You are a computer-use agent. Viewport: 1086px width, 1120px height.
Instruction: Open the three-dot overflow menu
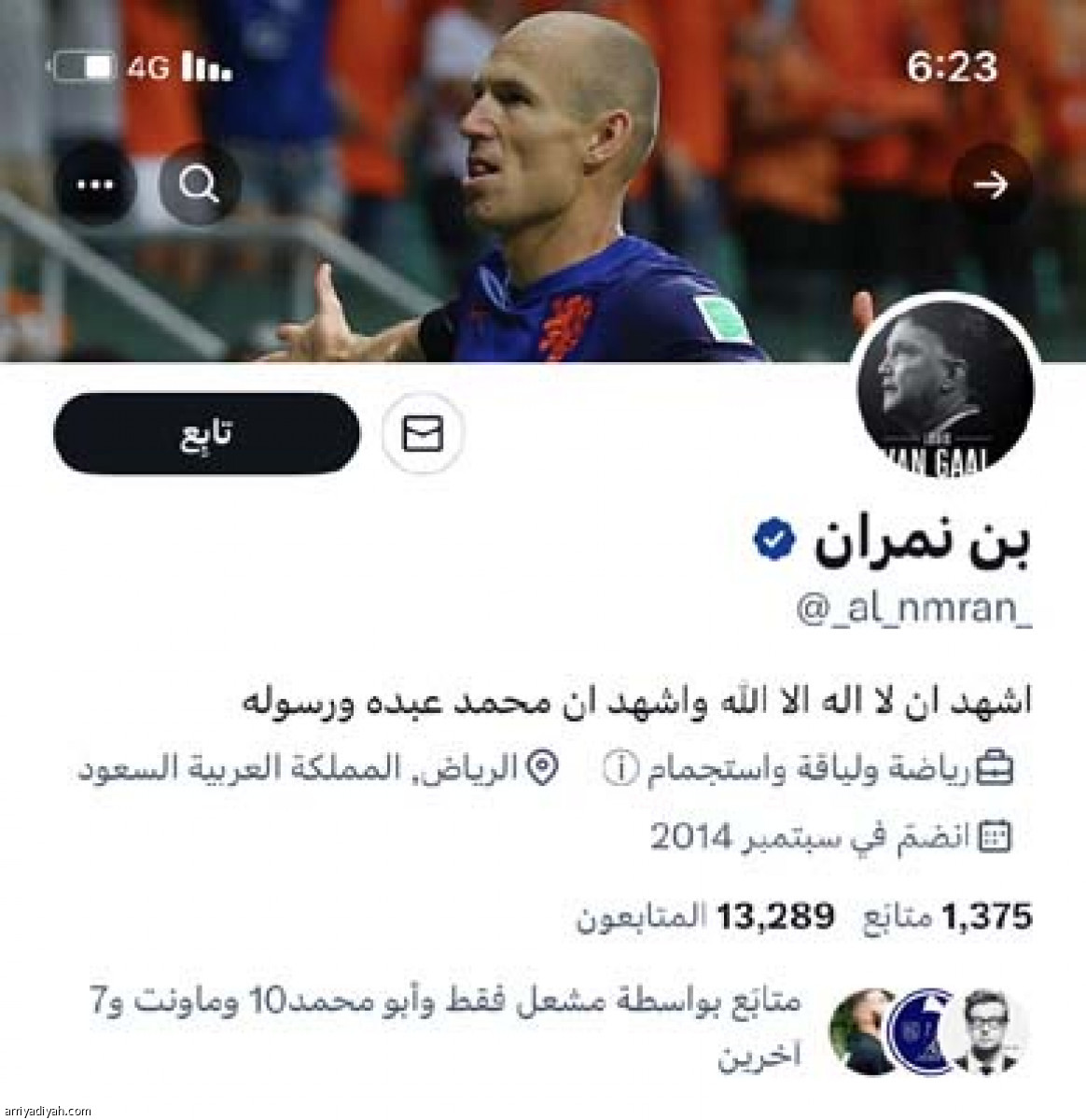[x=94, y=184]
